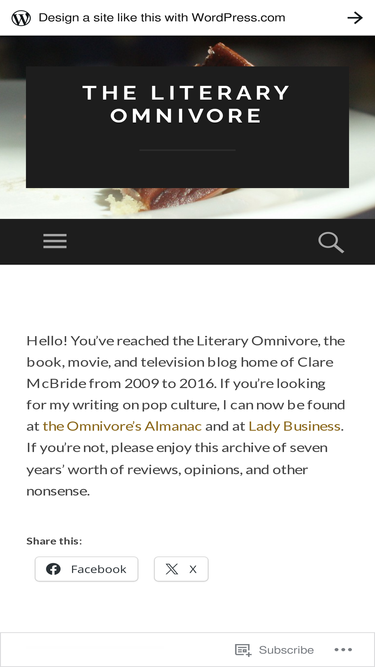Open the three-dot options beside Subscribe
375x667 pixels.
(x=343, y=650)
